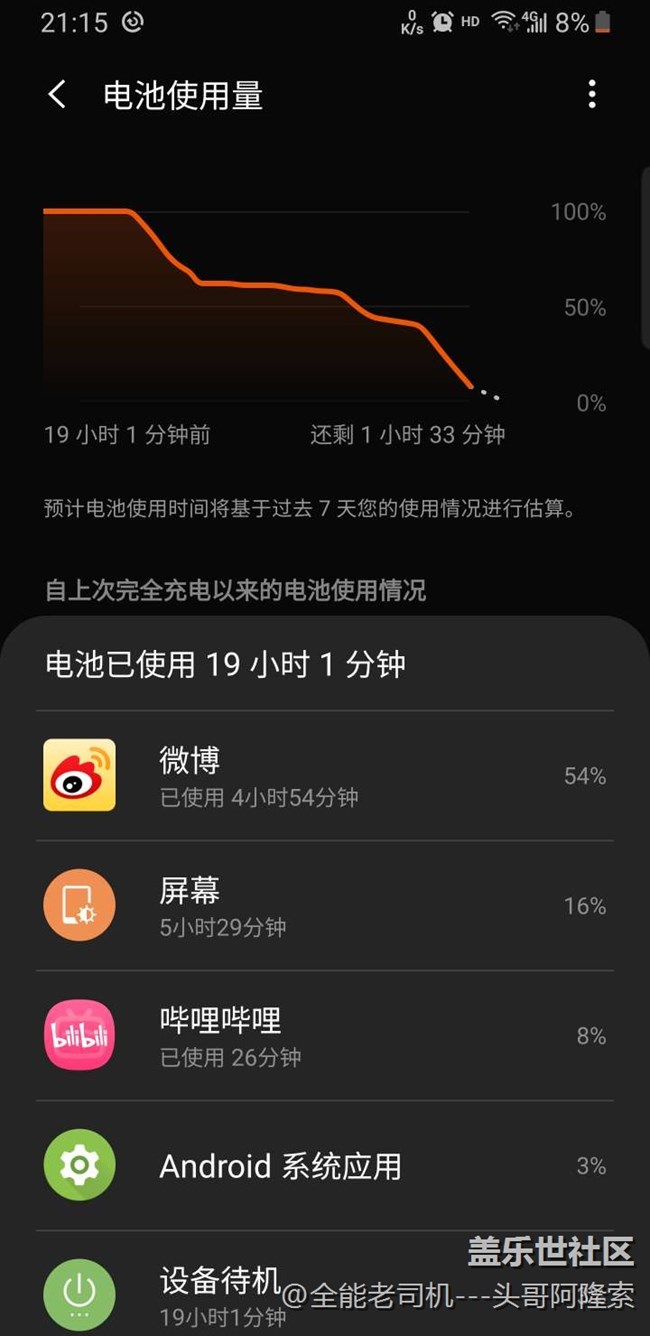
Task: Open the three-dot overflow menu
Action: pyautogui.click(x=592, y=95)
